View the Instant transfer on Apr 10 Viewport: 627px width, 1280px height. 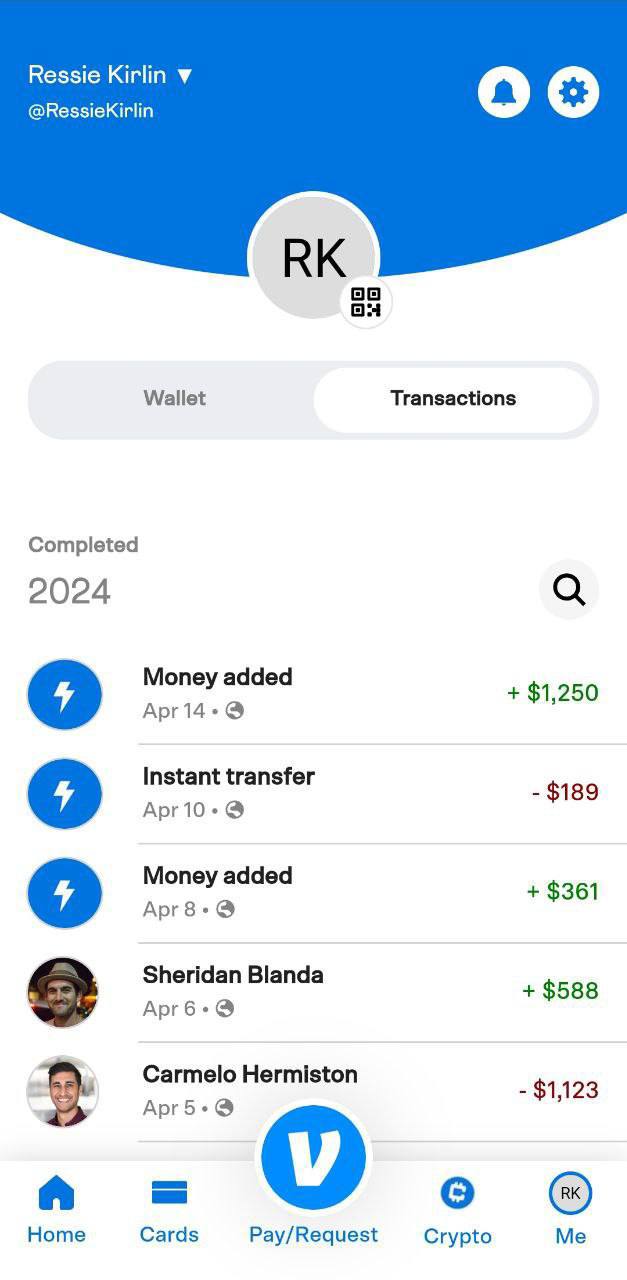tap(313, 794)
